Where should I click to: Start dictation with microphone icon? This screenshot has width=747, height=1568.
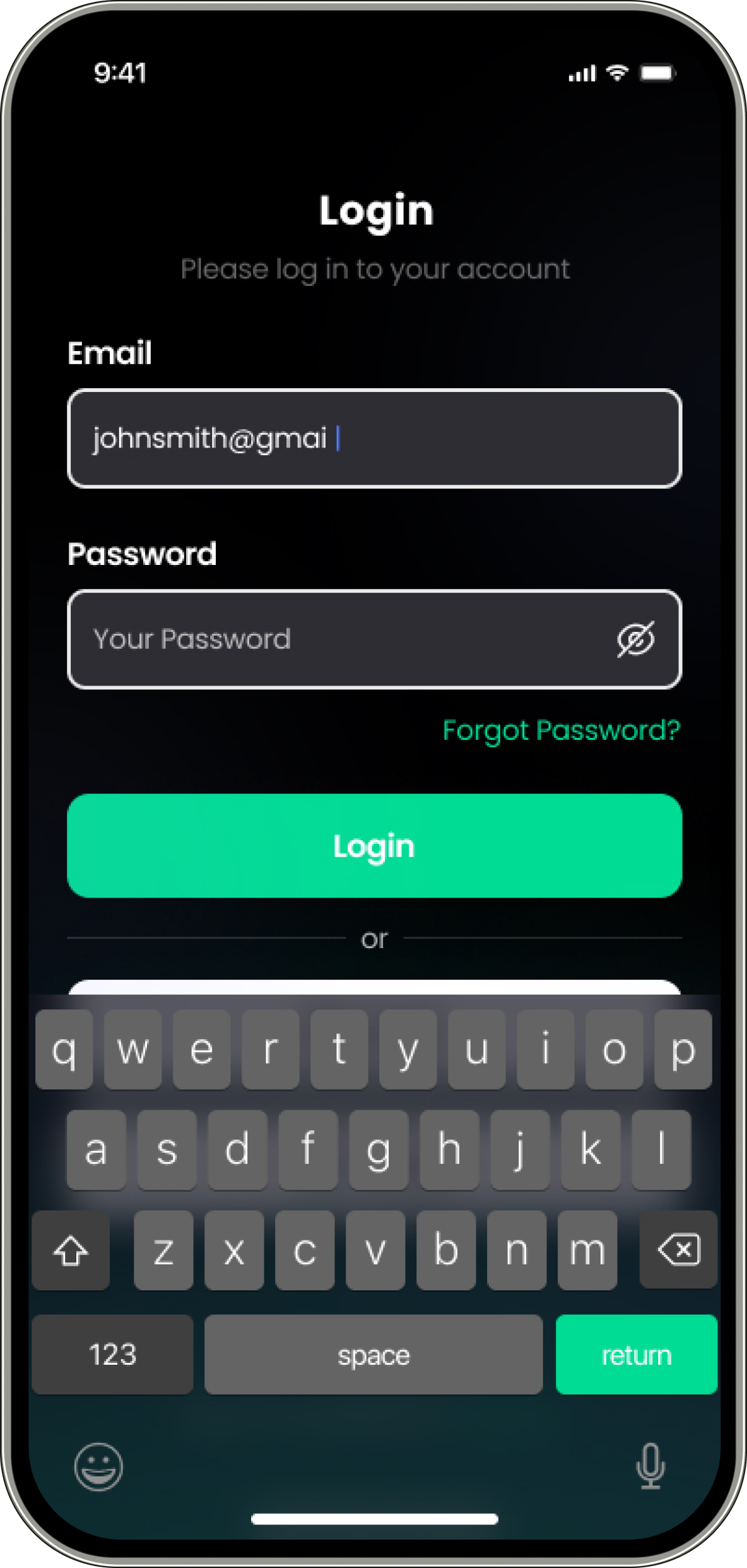pyautogui.click(x=650, y=1466)
